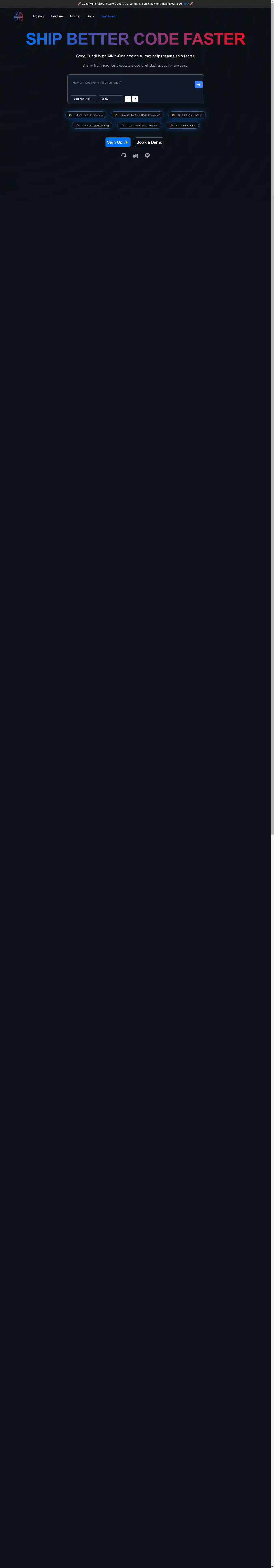
Task: Open the Base dropdown
Action: pos(110,99)
